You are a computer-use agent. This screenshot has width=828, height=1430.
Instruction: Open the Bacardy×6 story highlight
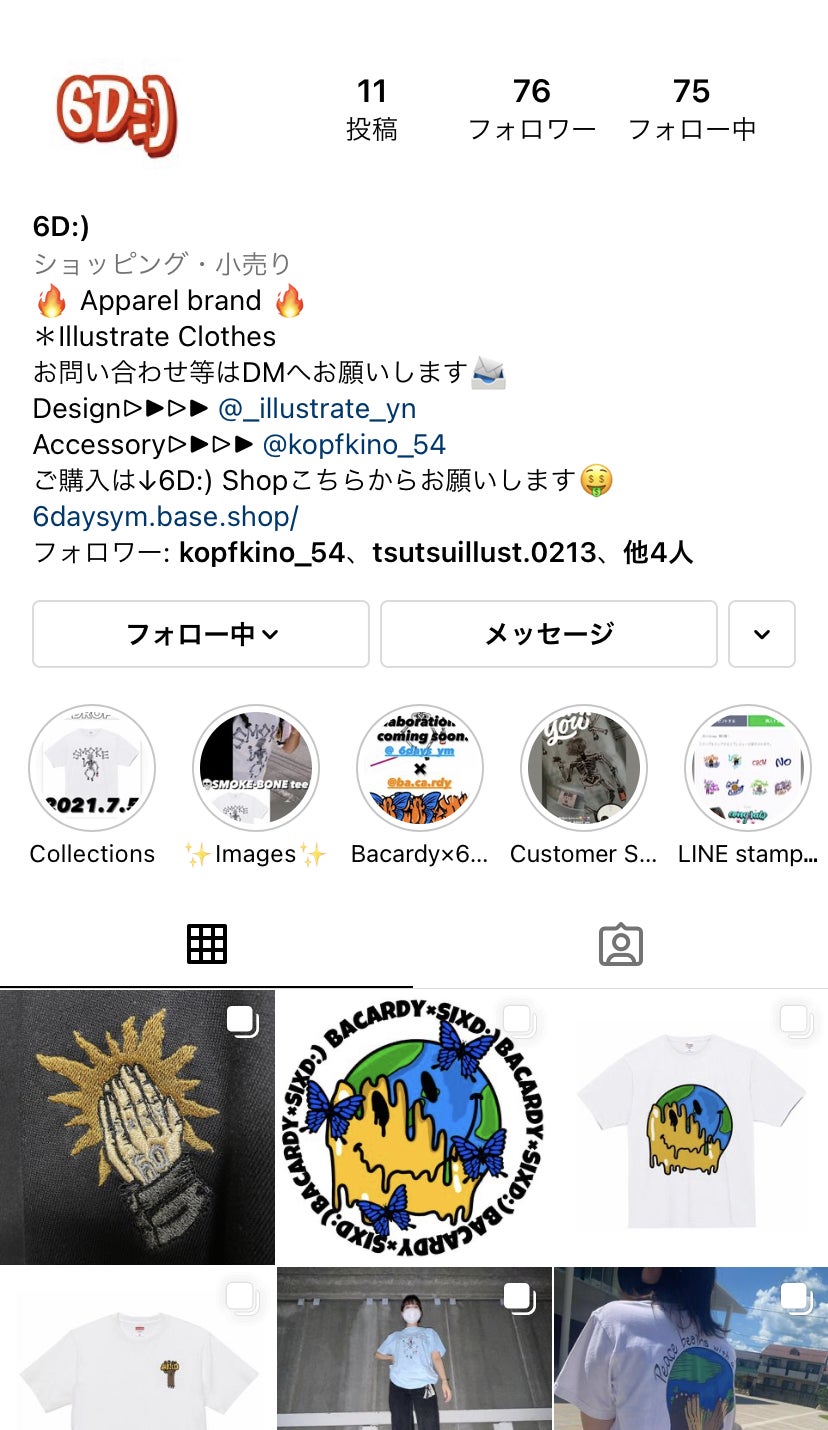[x=420, y=768]
